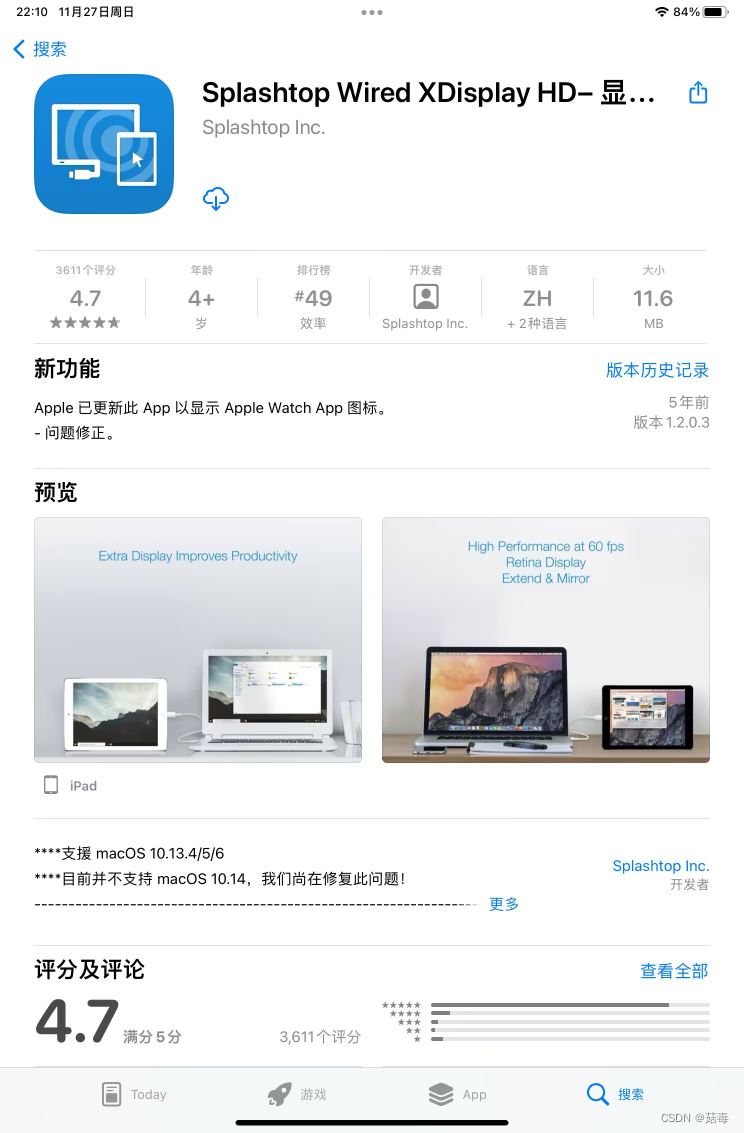Switch to the Today tab
The height and width of the screenshot is (1133, 744).
tap(134, 1094)
